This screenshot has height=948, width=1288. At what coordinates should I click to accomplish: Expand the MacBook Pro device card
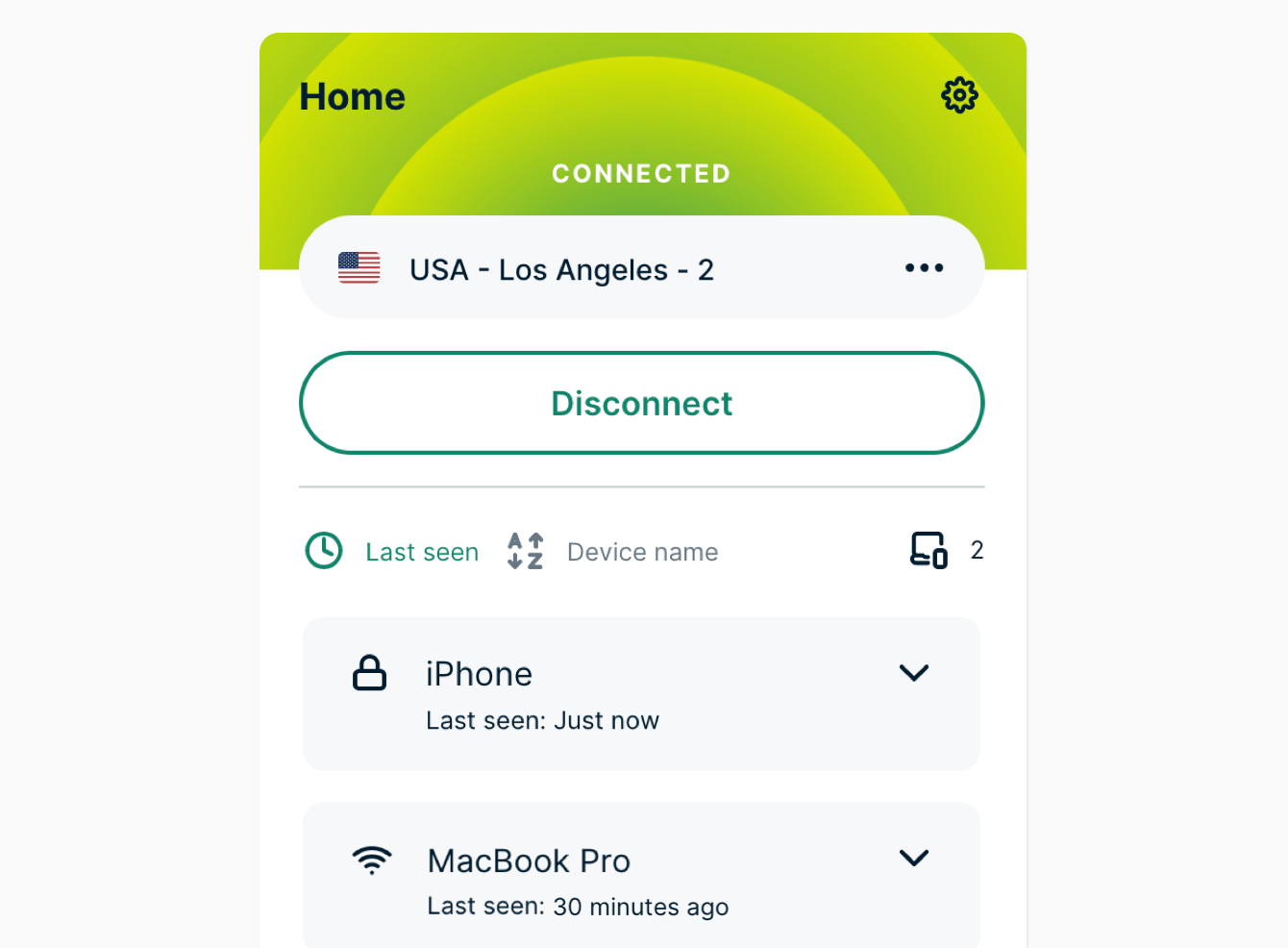click(x=913, y=858)
